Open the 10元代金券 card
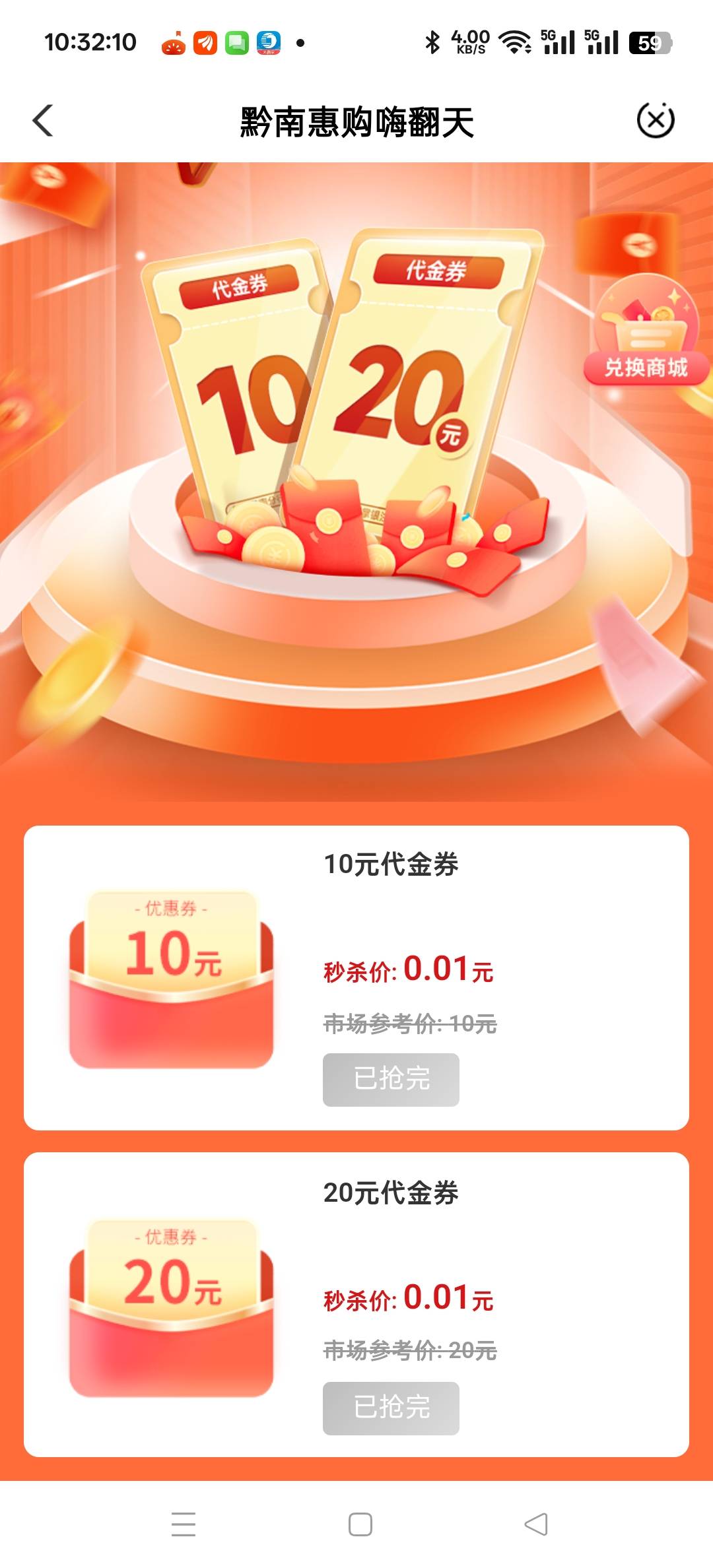The height and width of the screenshot is (1568, 713). click(x=356, y=977)
